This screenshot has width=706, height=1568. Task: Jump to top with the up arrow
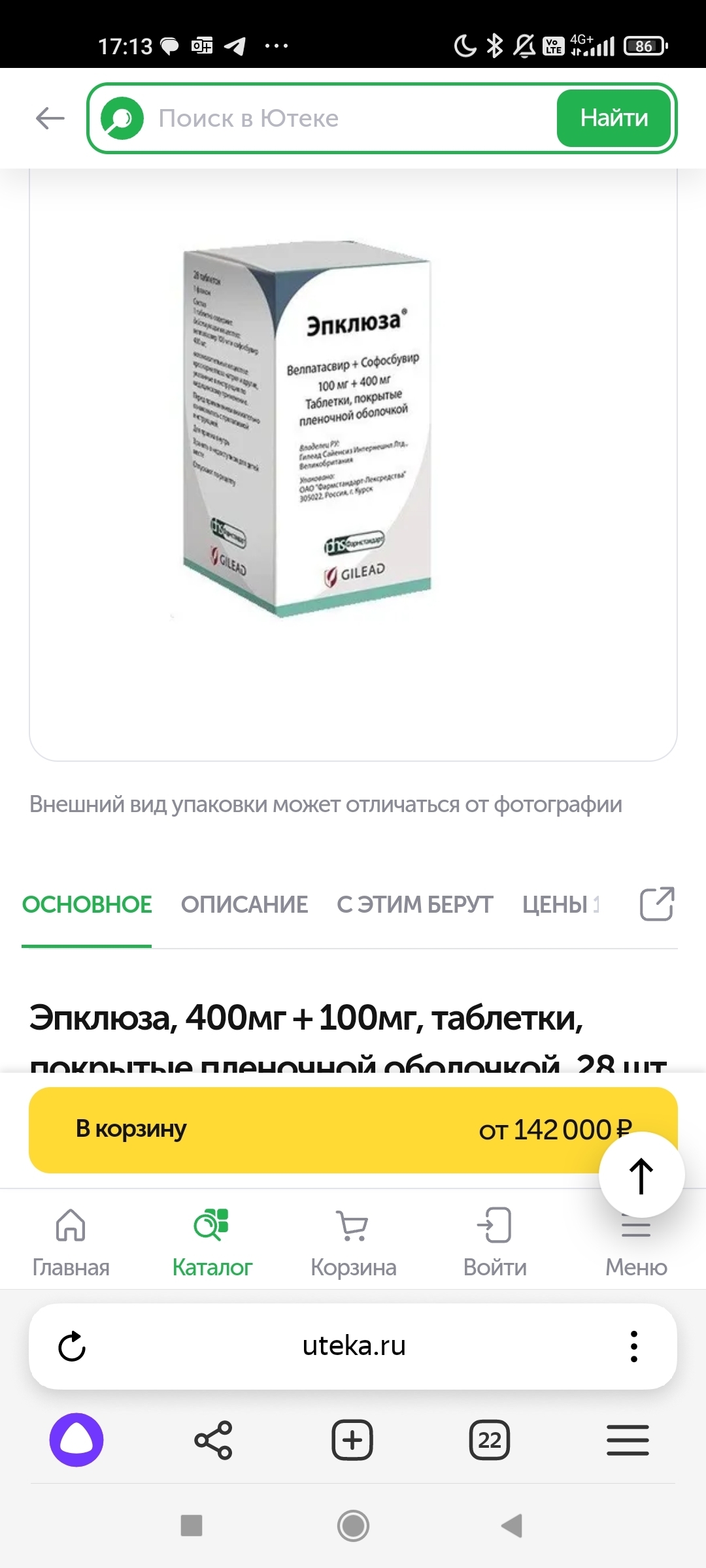[x=641, y=1175]
